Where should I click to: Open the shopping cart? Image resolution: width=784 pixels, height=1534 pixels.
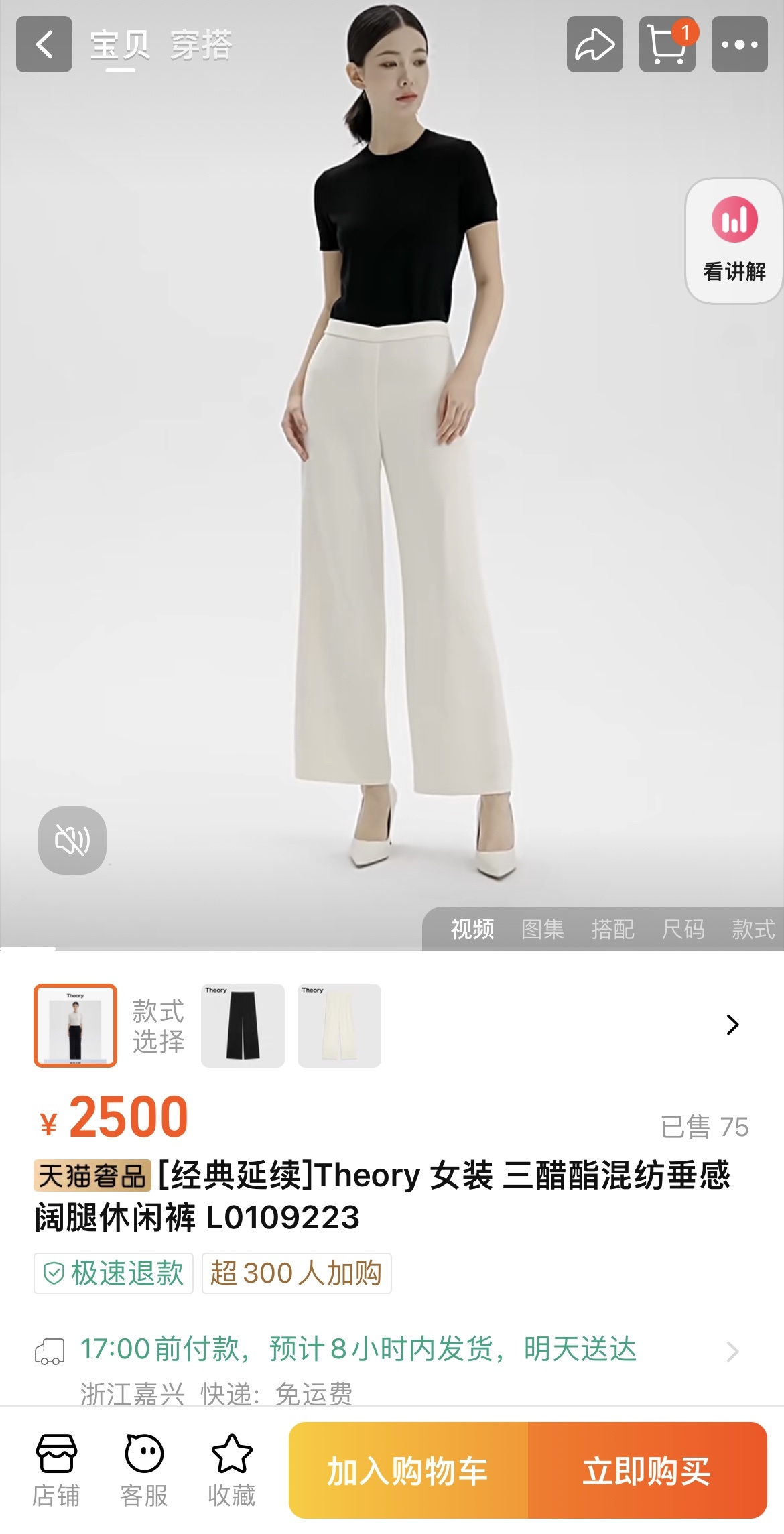click(667, 45)
